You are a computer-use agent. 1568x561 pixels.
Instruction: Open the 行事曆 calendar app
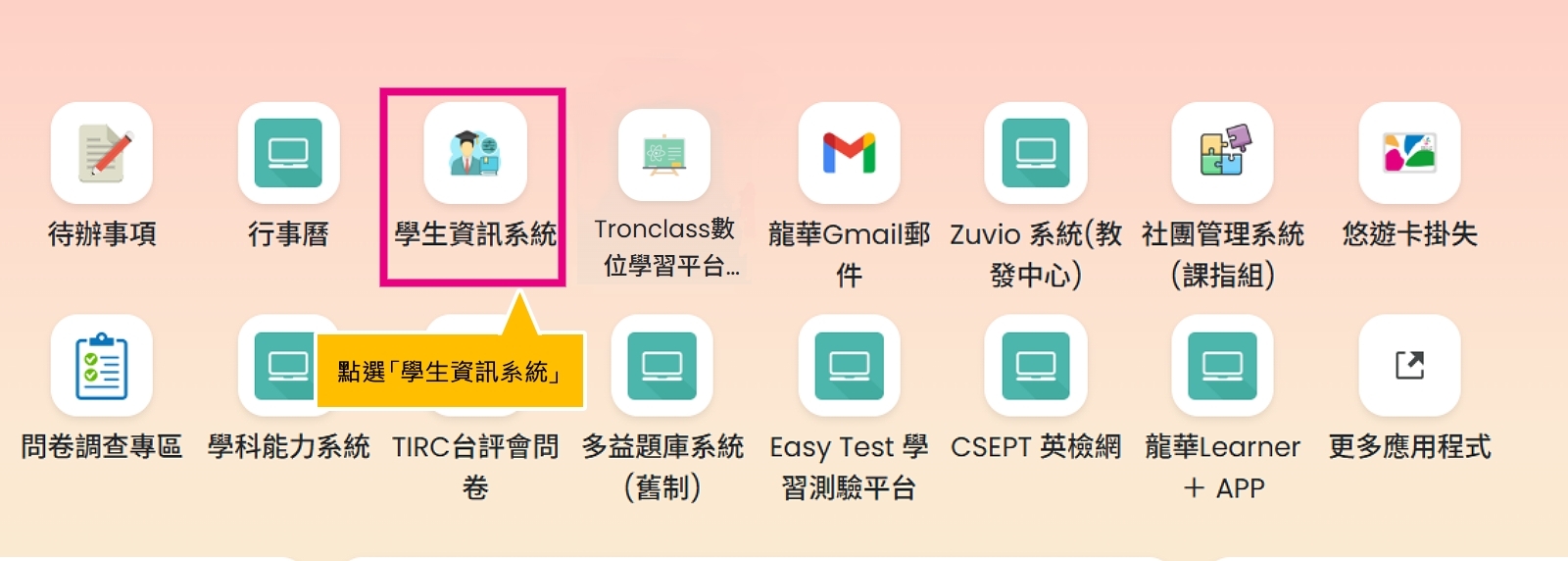288,154
